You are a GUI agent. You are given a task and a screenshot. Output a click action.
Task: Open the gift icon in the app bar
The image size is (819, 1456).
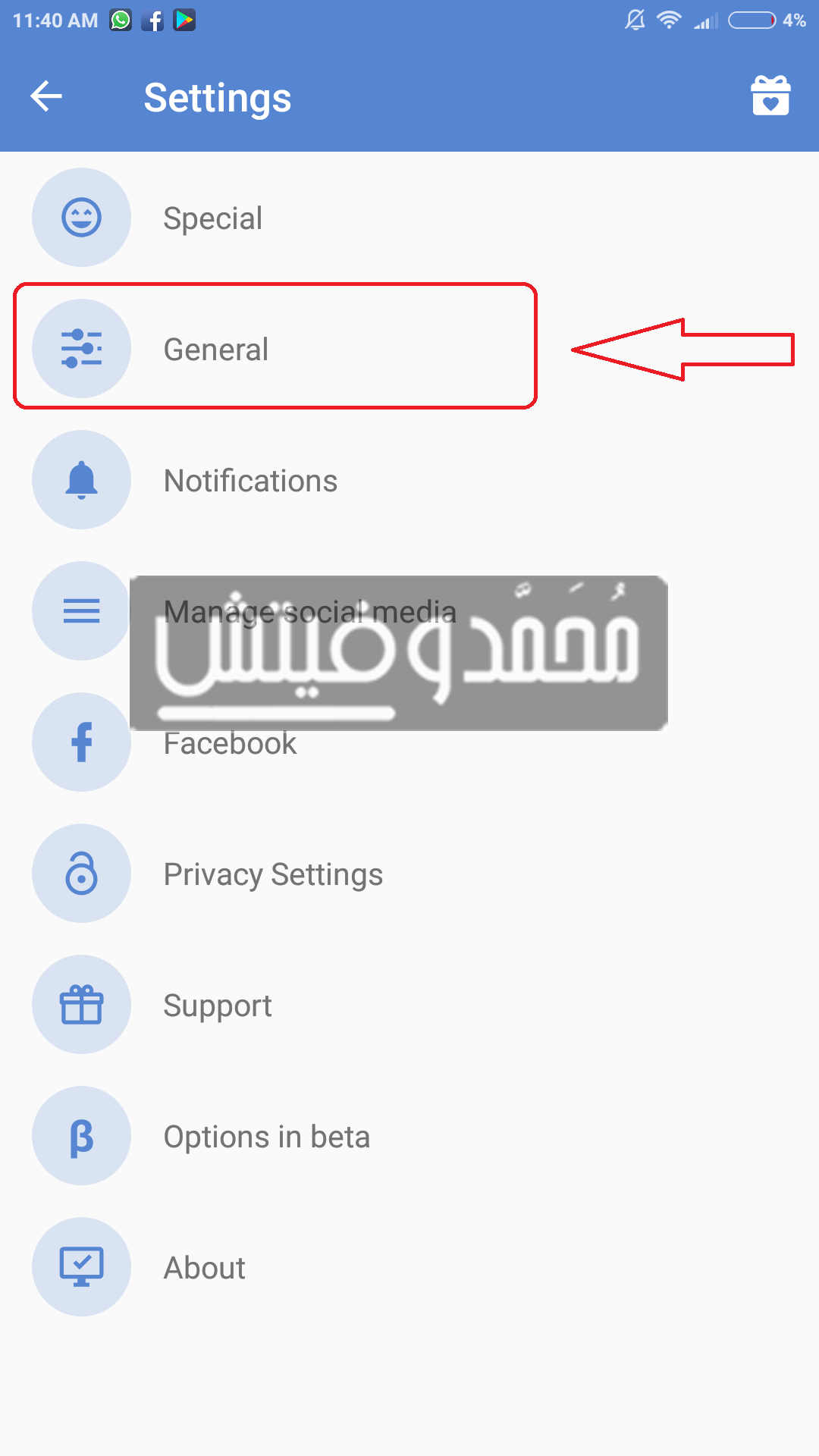(770, 96)
